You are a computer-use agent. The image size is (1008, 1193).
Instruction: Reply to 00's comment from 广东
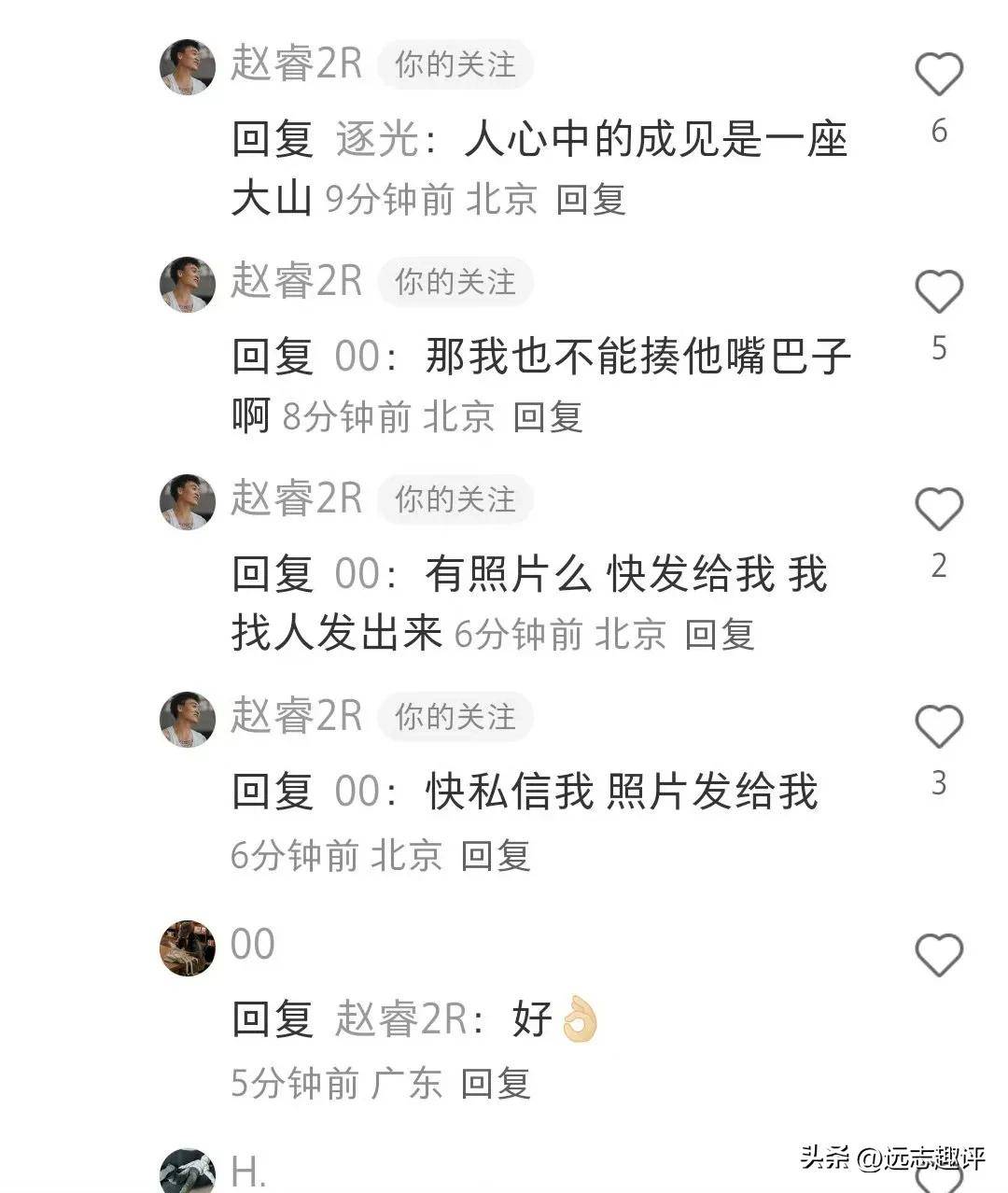click(496, 1084)
